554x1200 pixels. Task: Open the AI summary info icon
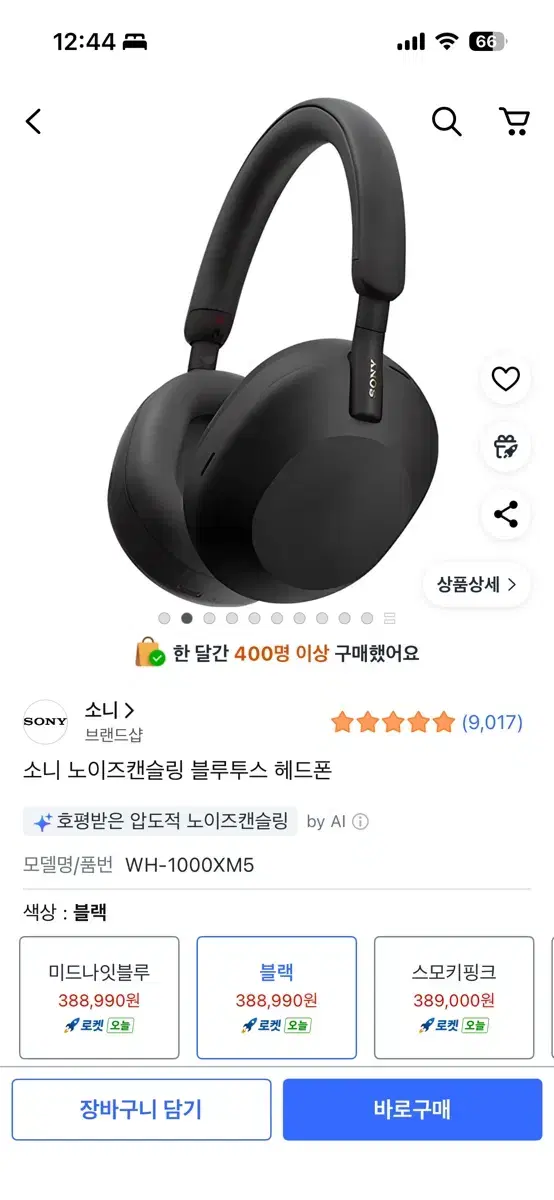click(360, 822)
